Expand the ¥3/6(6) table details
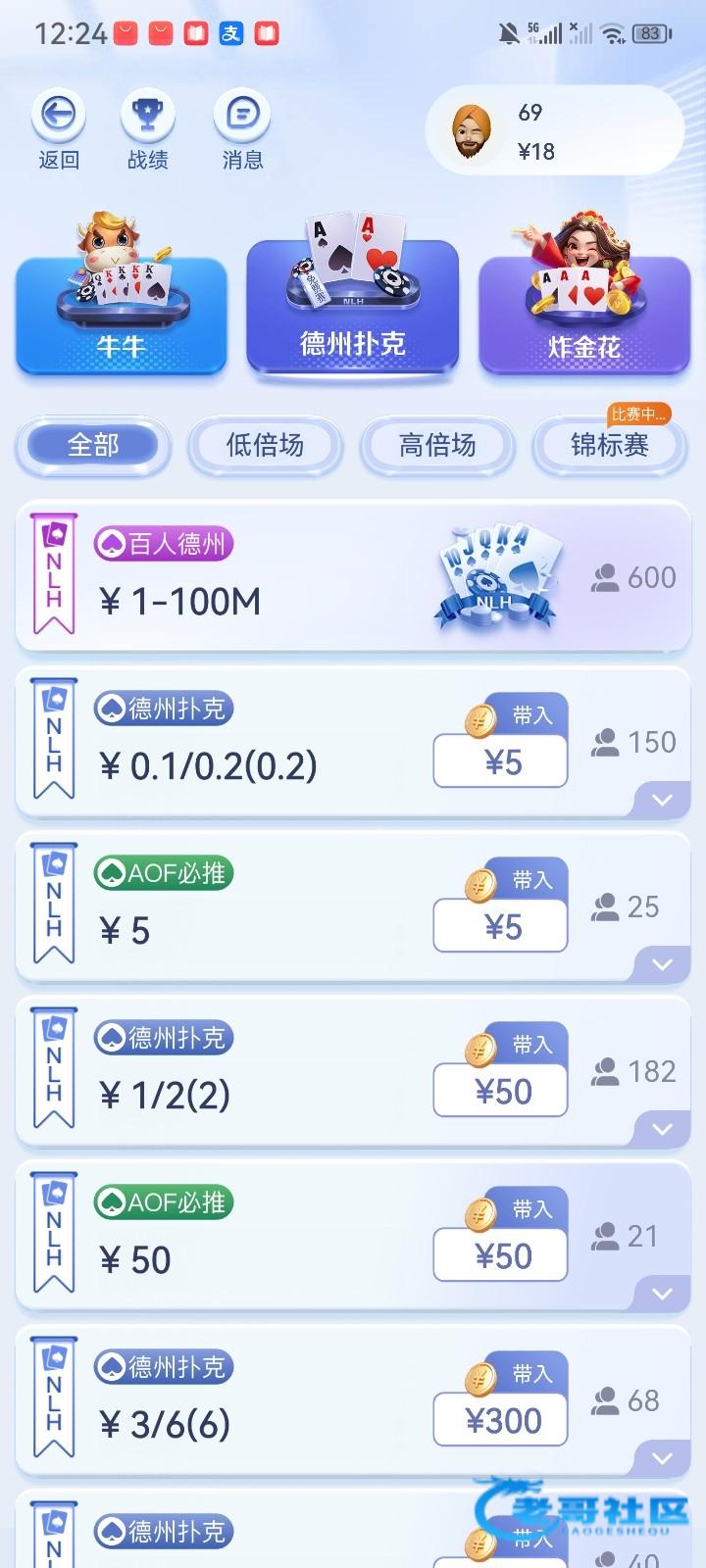The image size is (706, 1568). pos(663,1458)
